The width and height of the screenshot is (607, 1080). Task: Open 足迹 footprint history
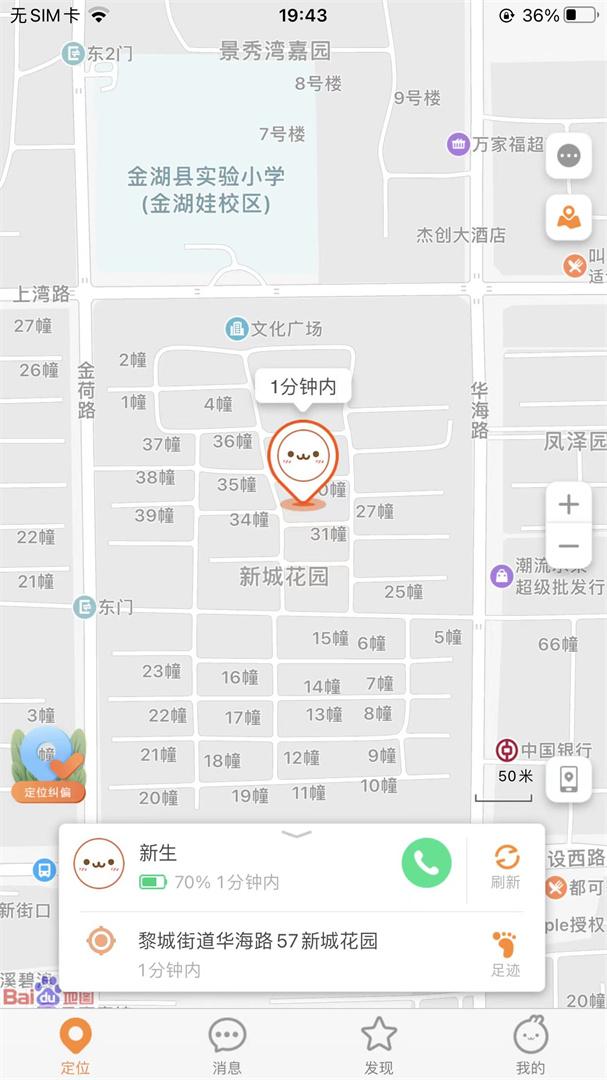coord(506,953)
